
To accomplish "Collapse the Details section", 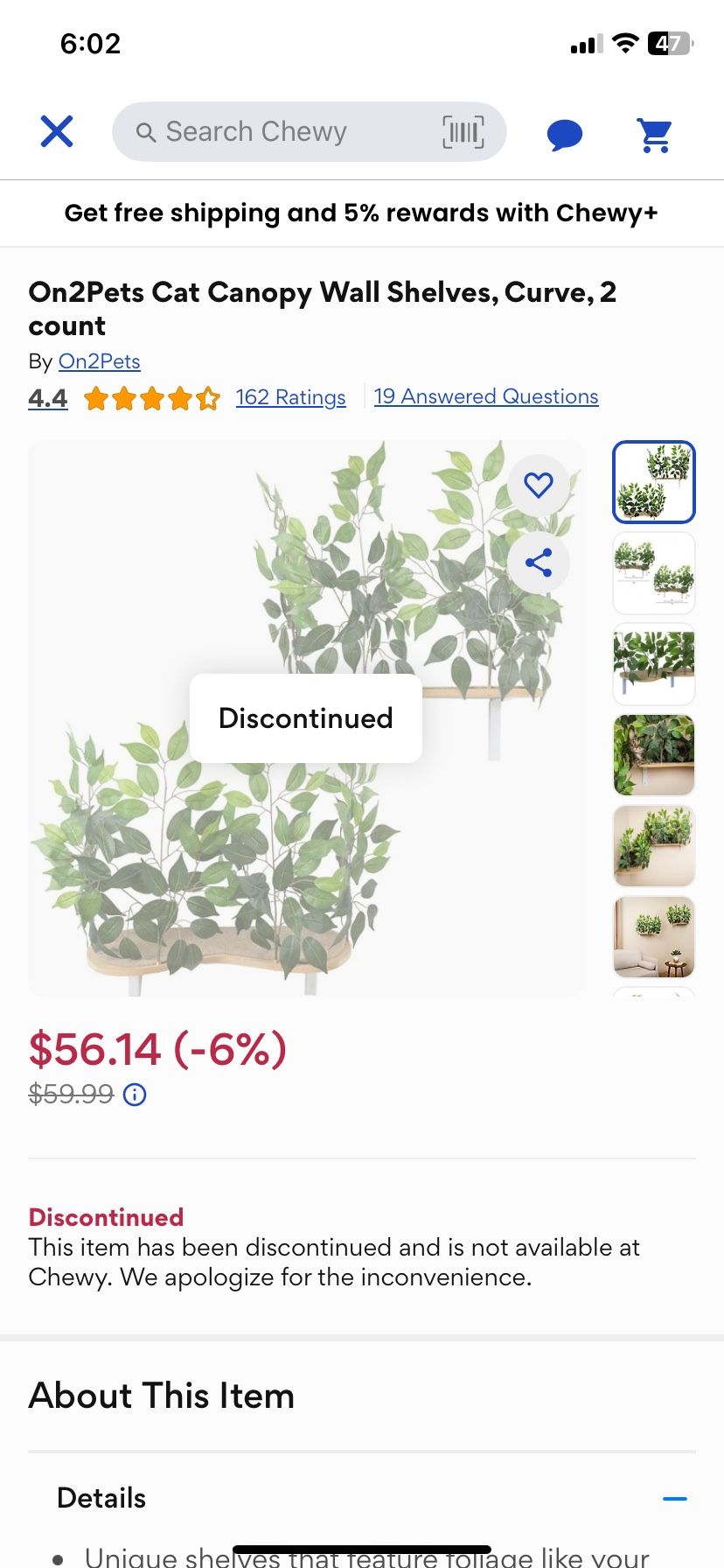I will (x=675, y=1499).
